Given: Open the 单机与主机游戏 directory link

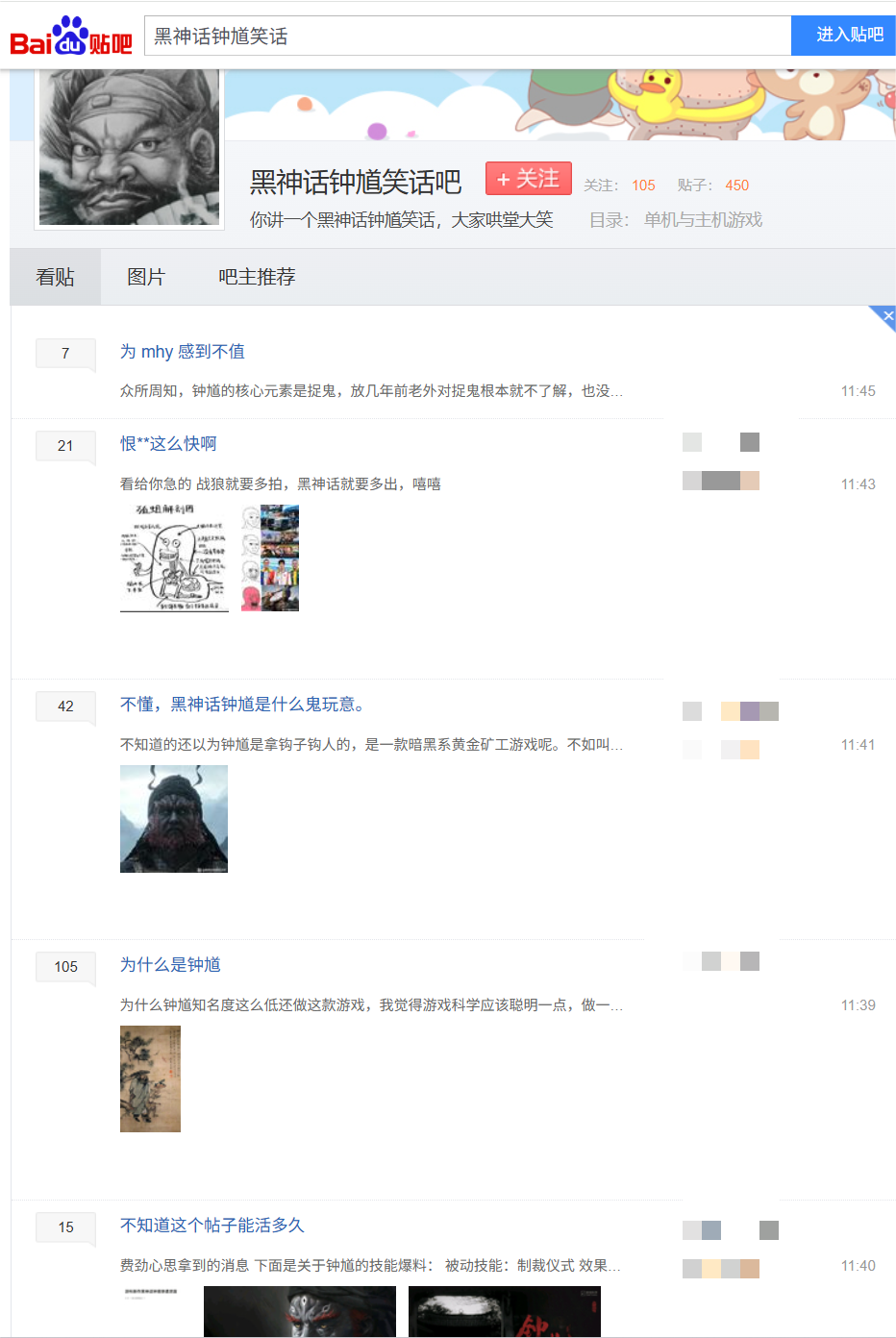Looking at the screenshot, I should tap(703, 220).
